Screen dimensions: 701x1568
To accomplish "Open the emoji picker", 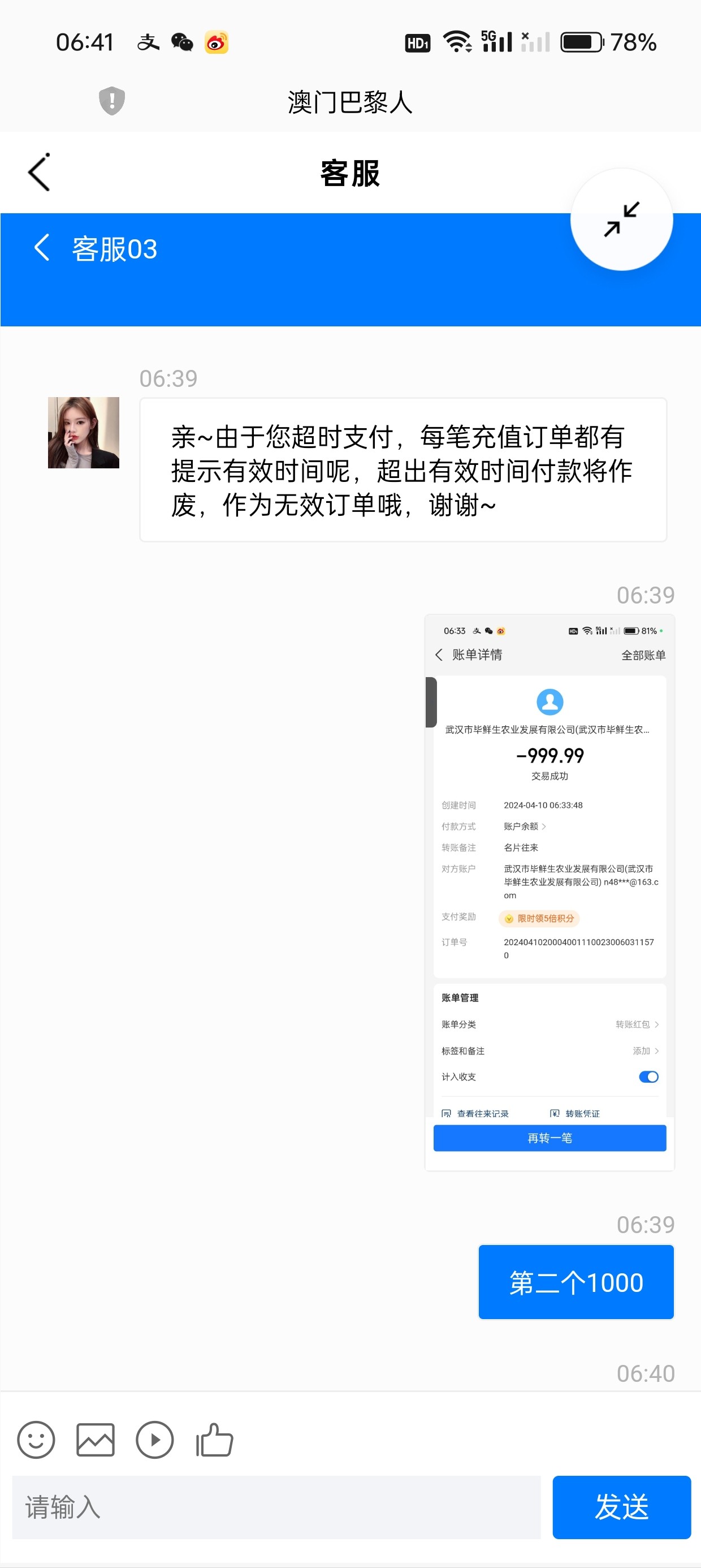I will coord(36,1440).
